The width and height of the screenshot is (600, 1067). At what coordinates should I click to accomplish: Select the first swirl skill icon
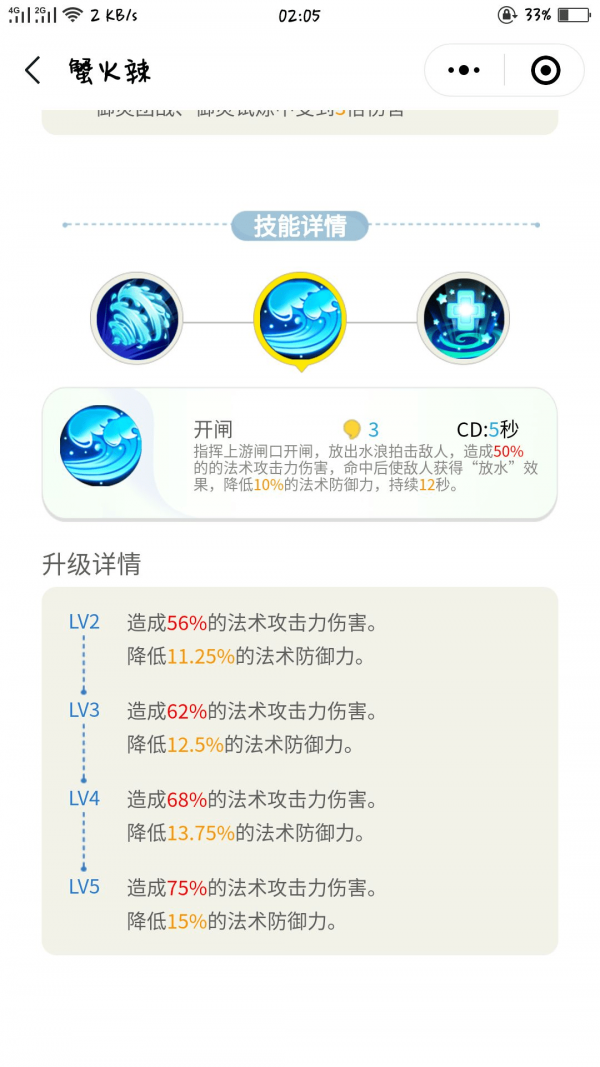[137, 320]
